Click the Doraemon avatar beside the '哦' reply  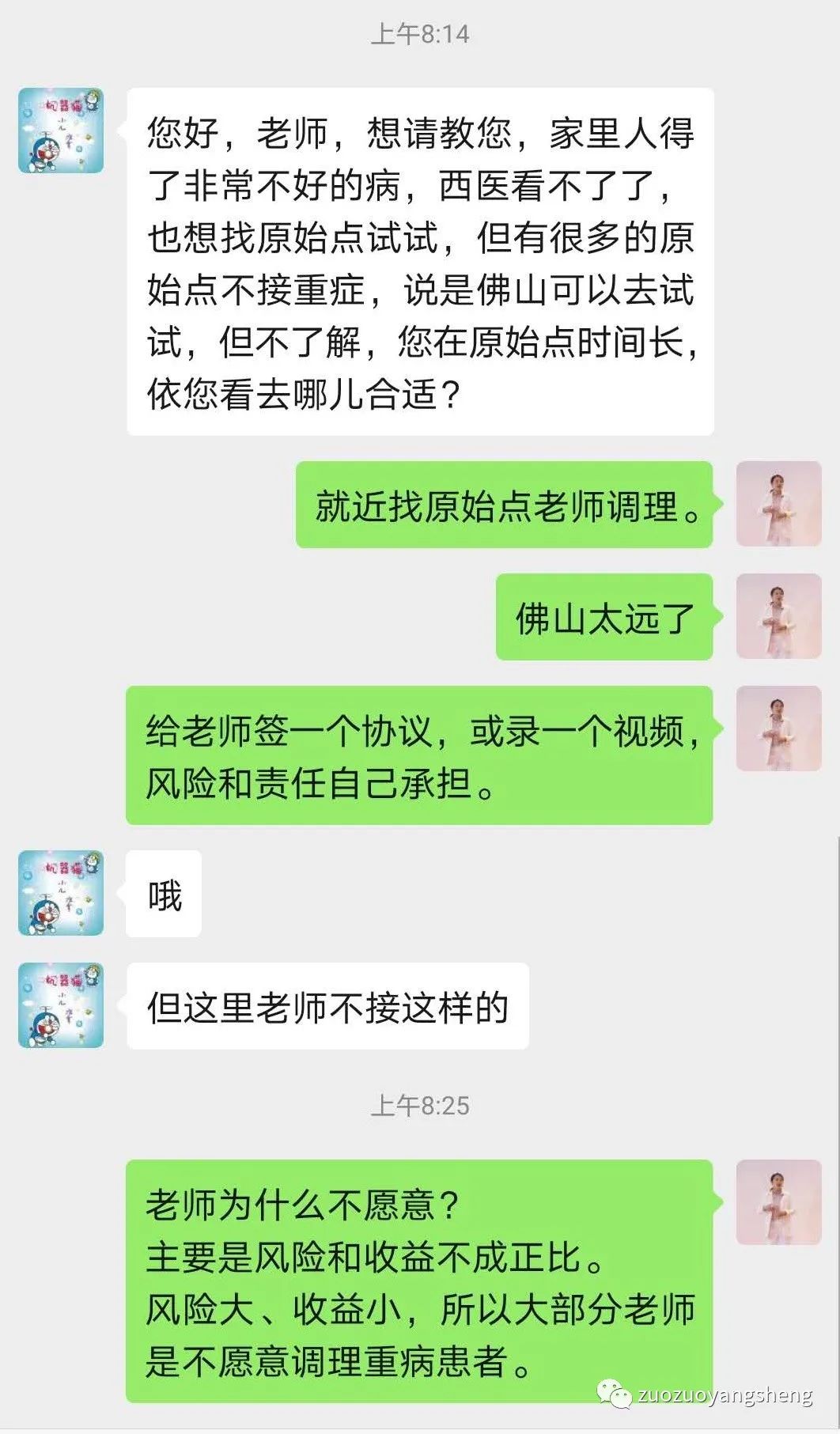60,894
